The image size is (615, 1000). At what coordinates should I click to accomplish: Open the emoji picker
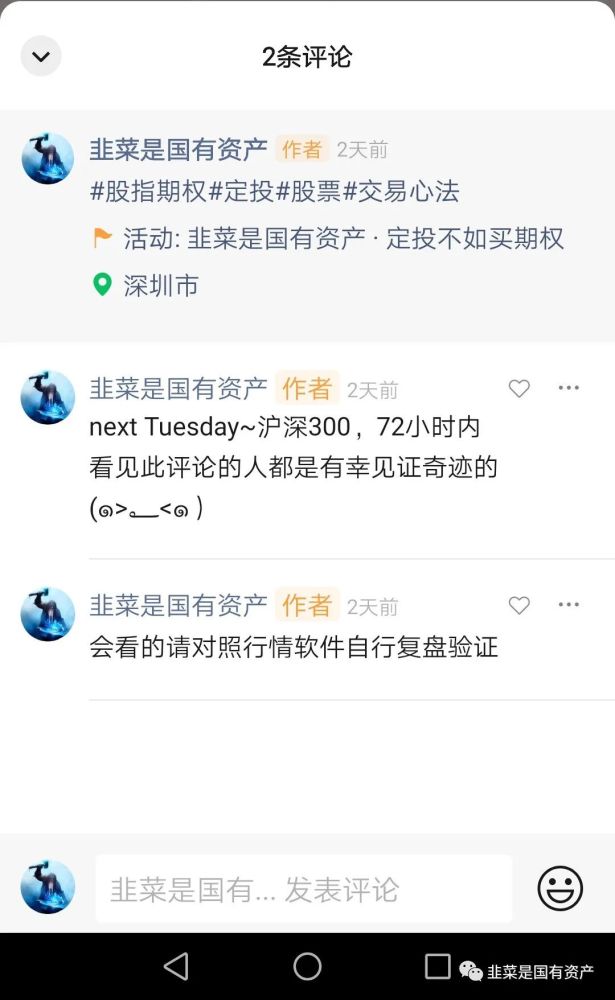(x=560, y=888)
